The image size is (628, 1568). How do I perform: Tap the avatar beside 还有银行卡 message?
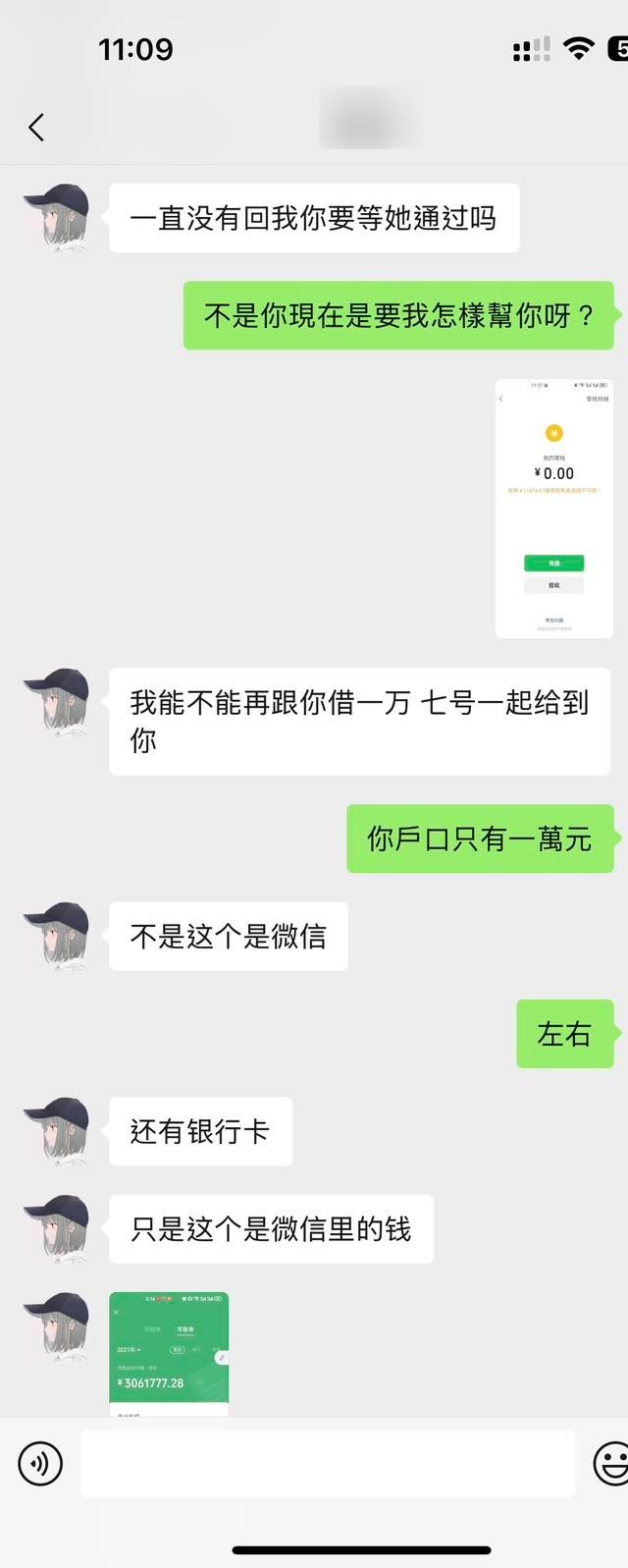[x=56, y=1130]
